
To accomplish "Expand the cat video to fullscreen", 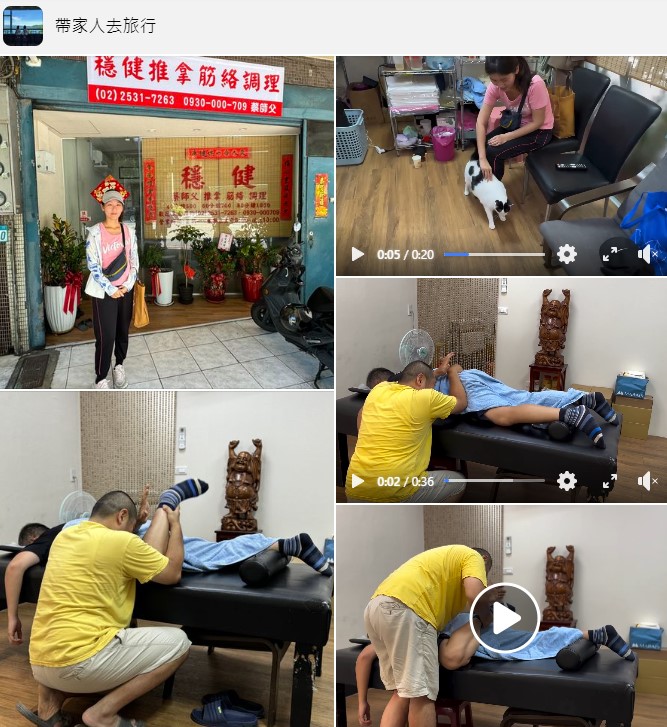I will tap(609, 254).
